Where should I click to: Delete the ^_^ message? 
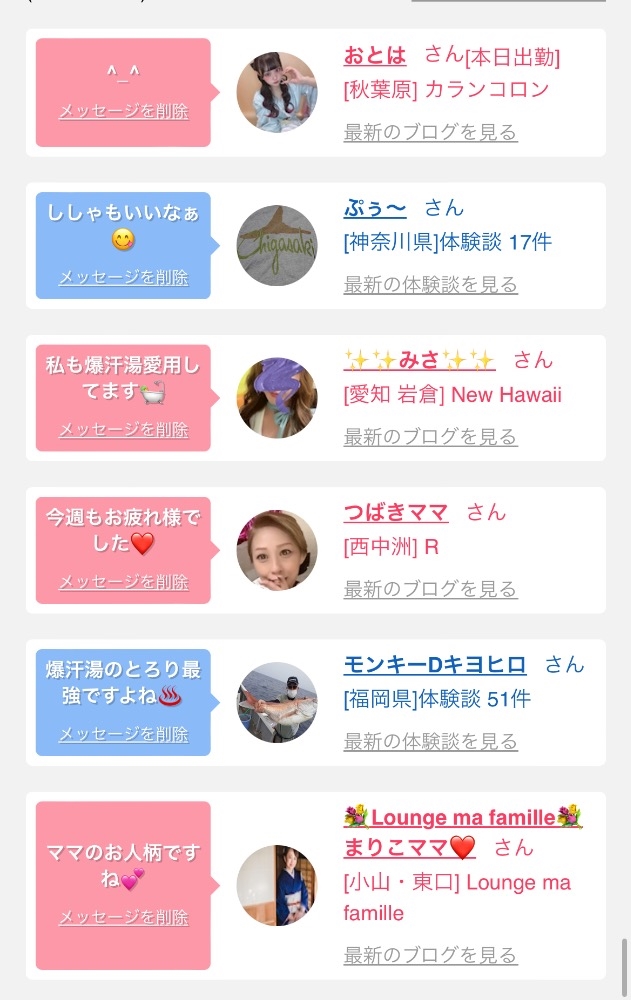coord(123,111)
